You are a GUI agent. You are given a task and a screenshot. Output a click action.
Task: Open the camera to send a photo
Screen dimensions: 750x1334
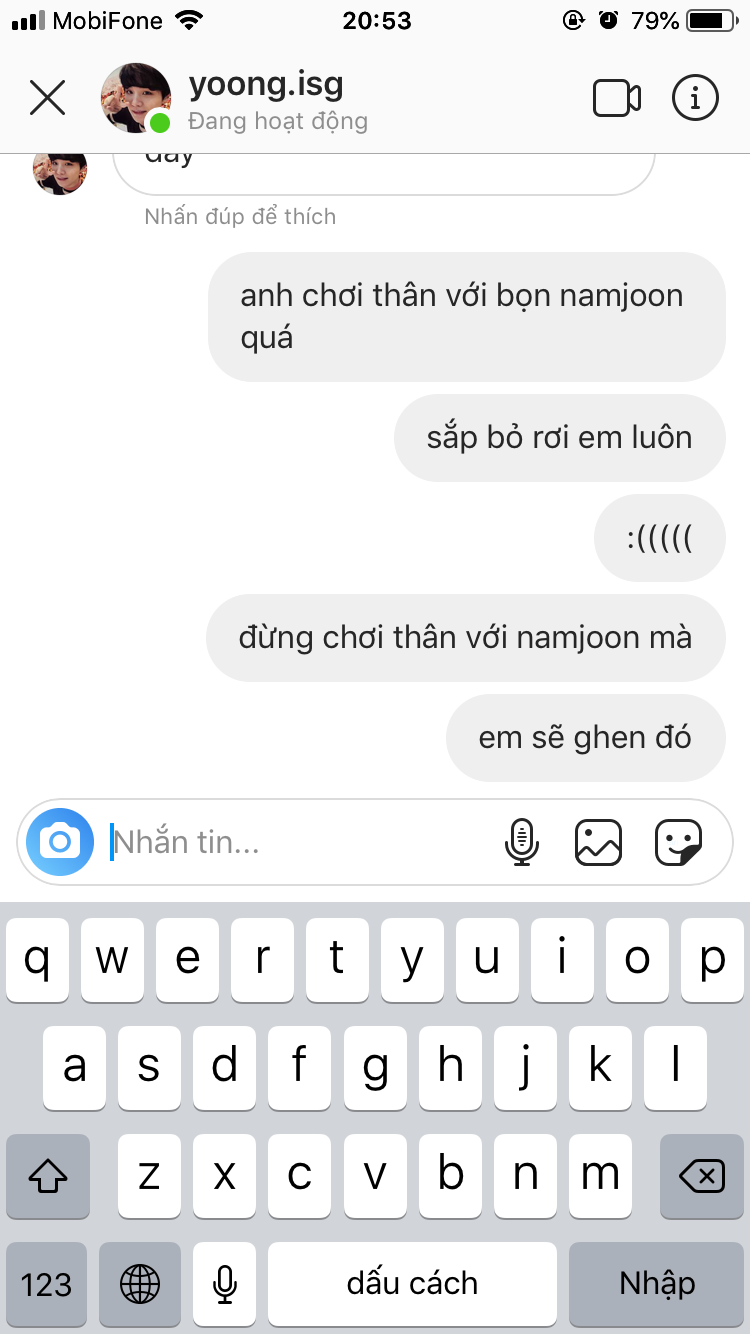[60, 842]
